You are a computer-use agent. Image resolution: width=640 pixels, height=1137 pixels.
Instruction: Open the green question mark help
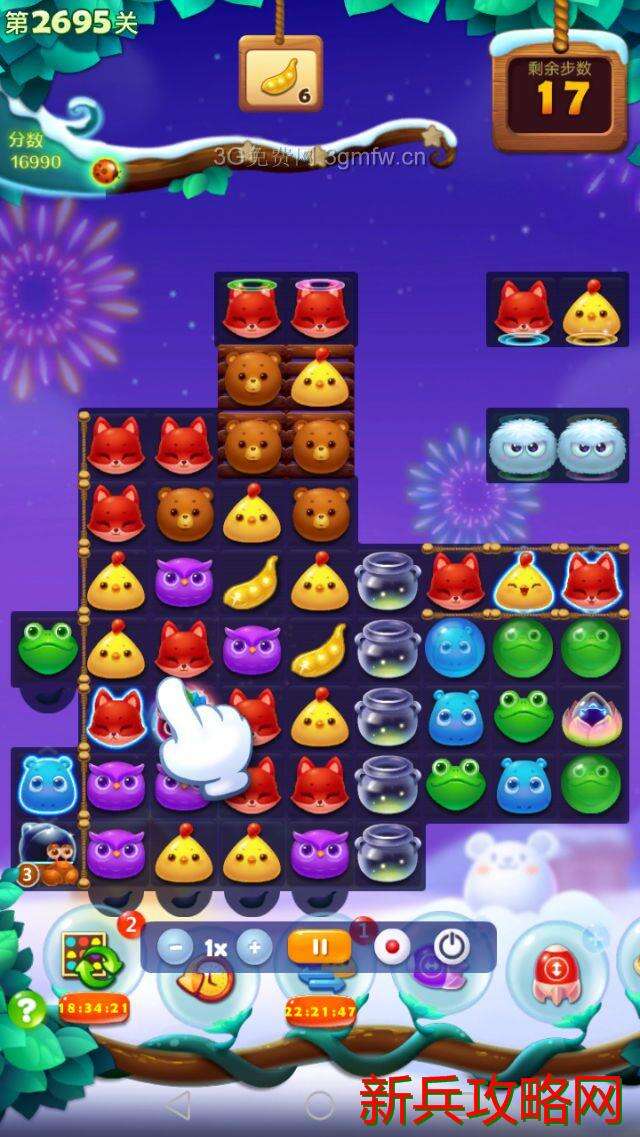(27, 1011)
